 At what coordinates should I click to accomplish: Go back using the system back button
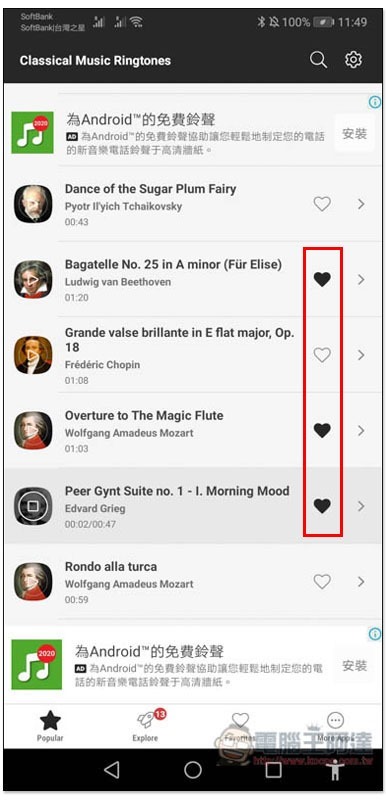pyautogui.click(x=112, y=770)
